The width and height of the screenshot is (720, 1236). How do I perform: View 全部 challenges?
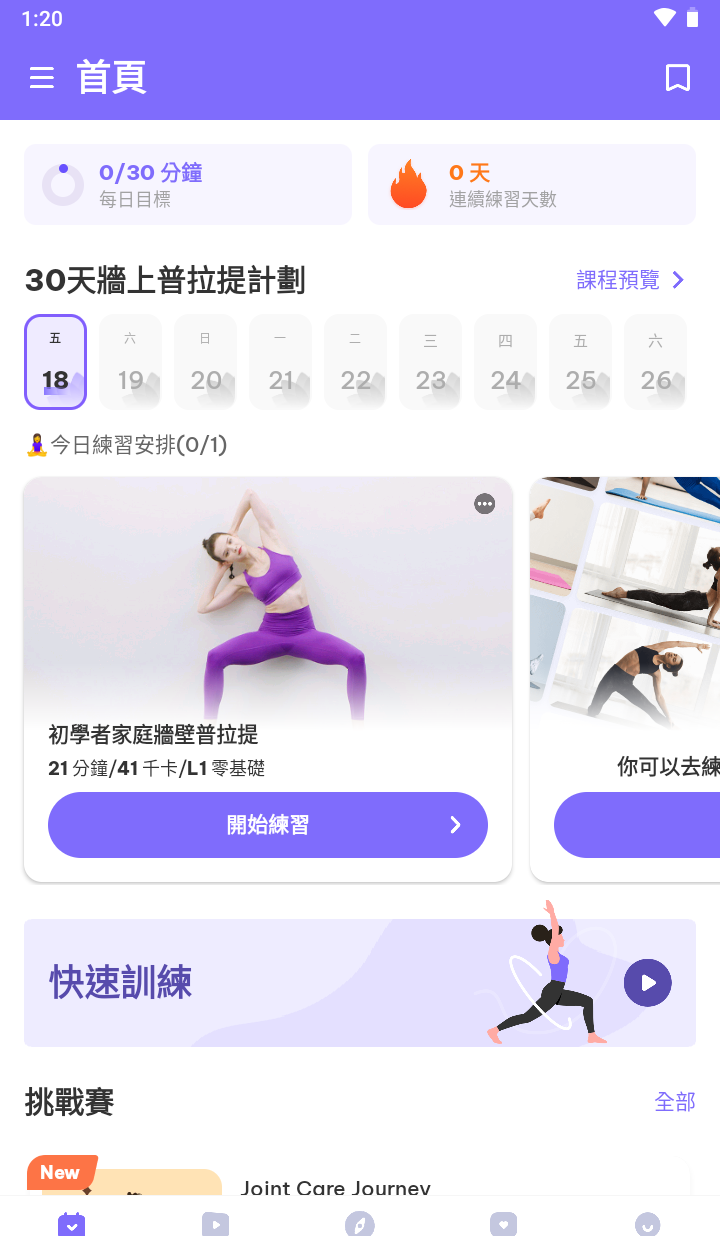tap(674, 1102)
